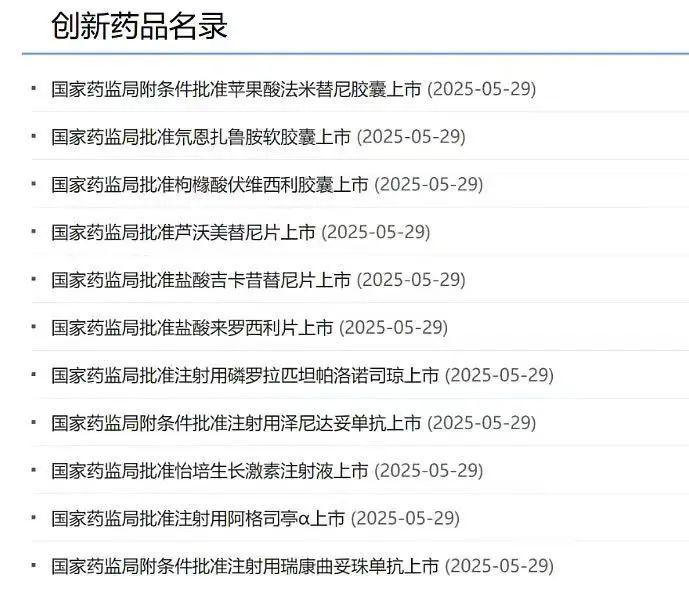Image resolution: width=689 pixels, height=605 pixels.
Task: View the 芦沃美替尼片 approval announcement
Action: tap(183, 232)
